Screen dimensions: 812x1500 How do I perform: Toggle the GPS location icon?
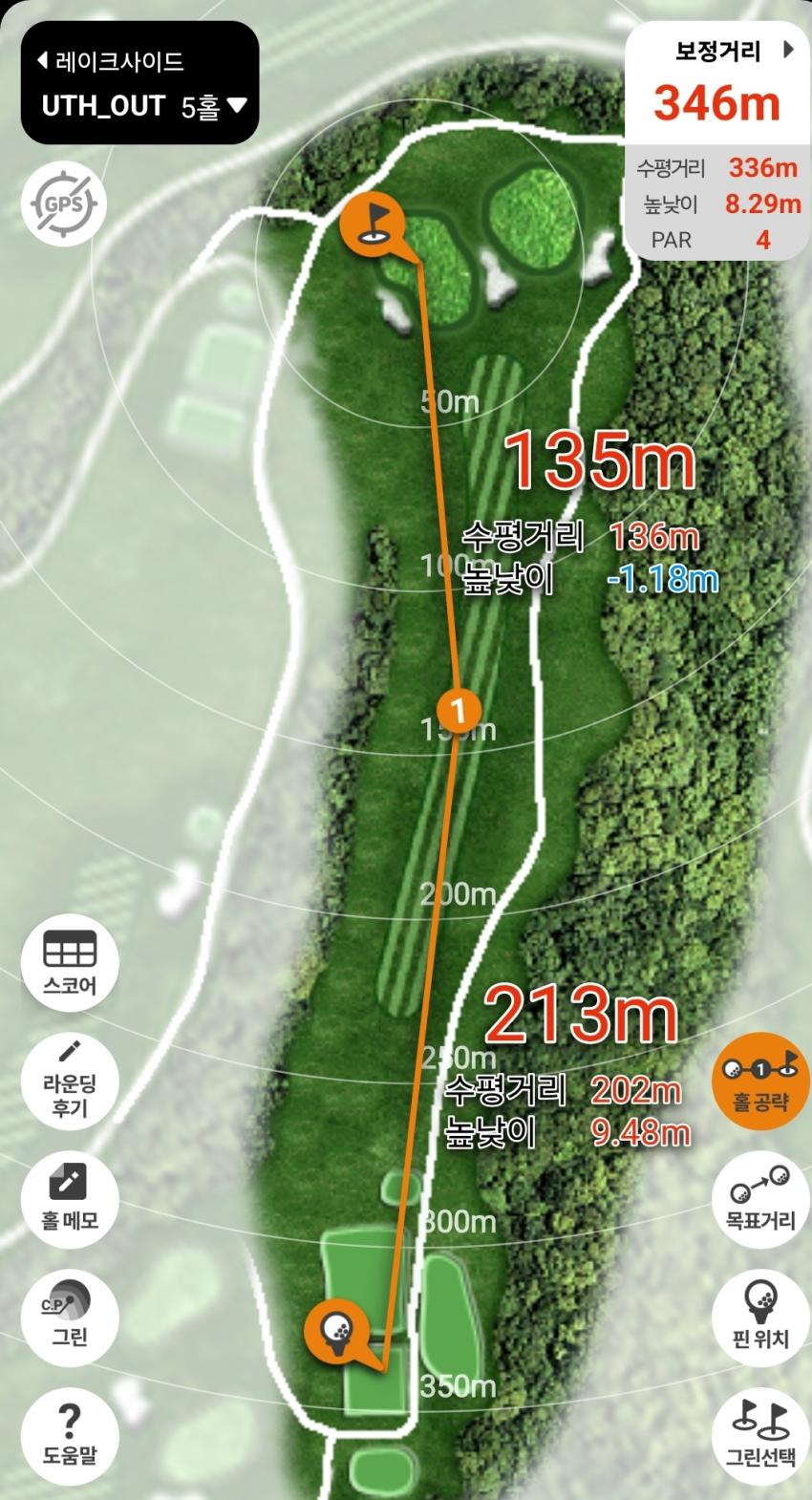click(x=64, y=204)
